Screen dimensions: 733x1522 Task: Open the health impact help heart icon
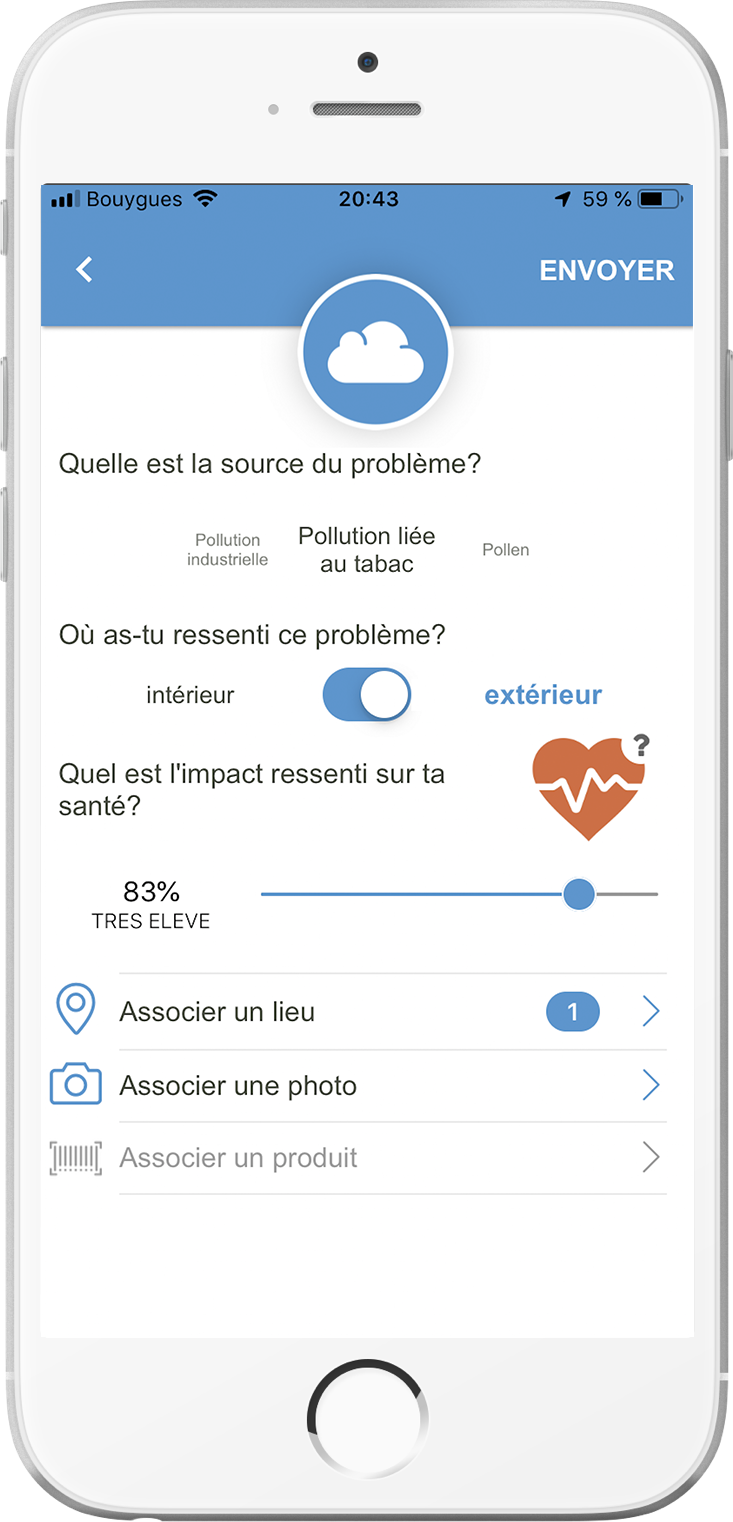coord(590,787)
